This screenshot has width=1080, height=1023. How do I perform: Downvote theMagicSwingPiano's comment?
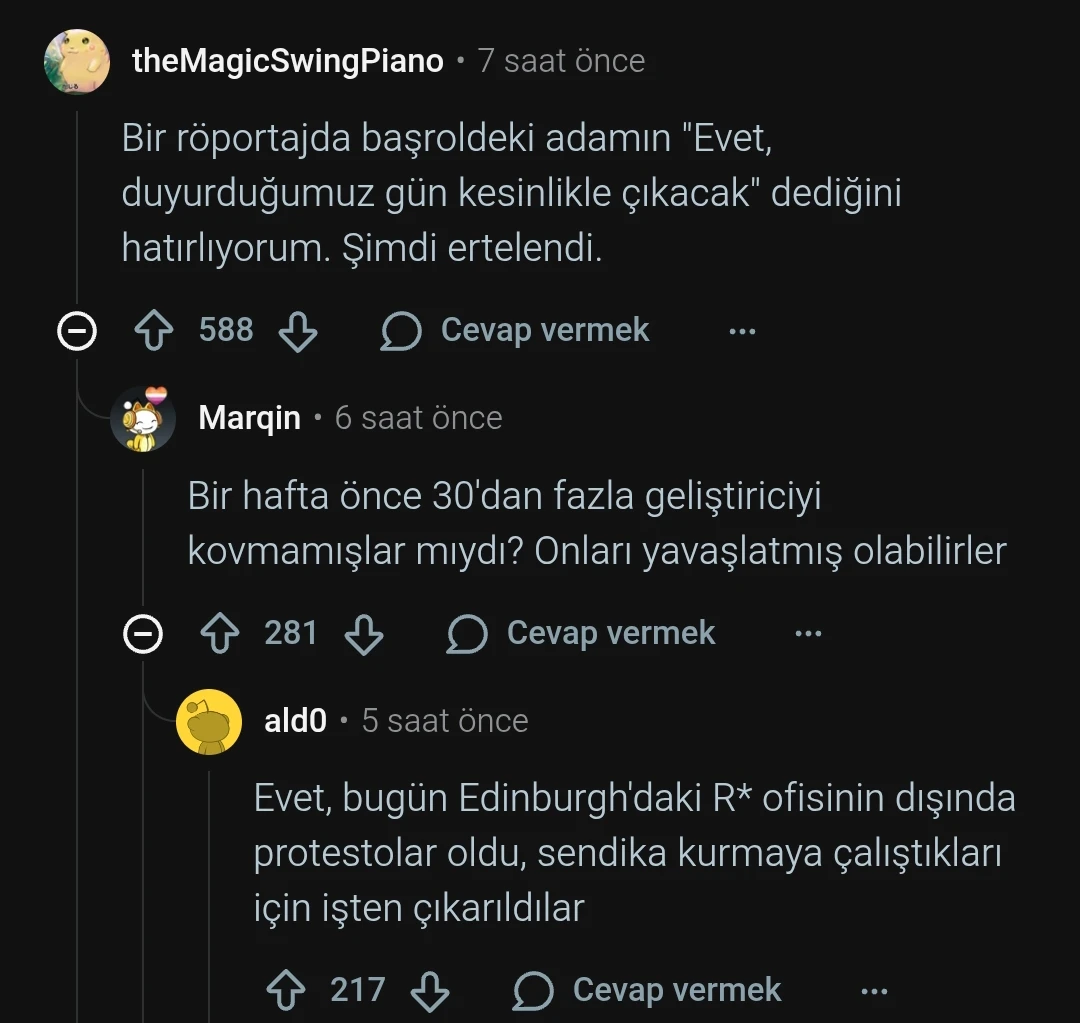coord(297,331)
